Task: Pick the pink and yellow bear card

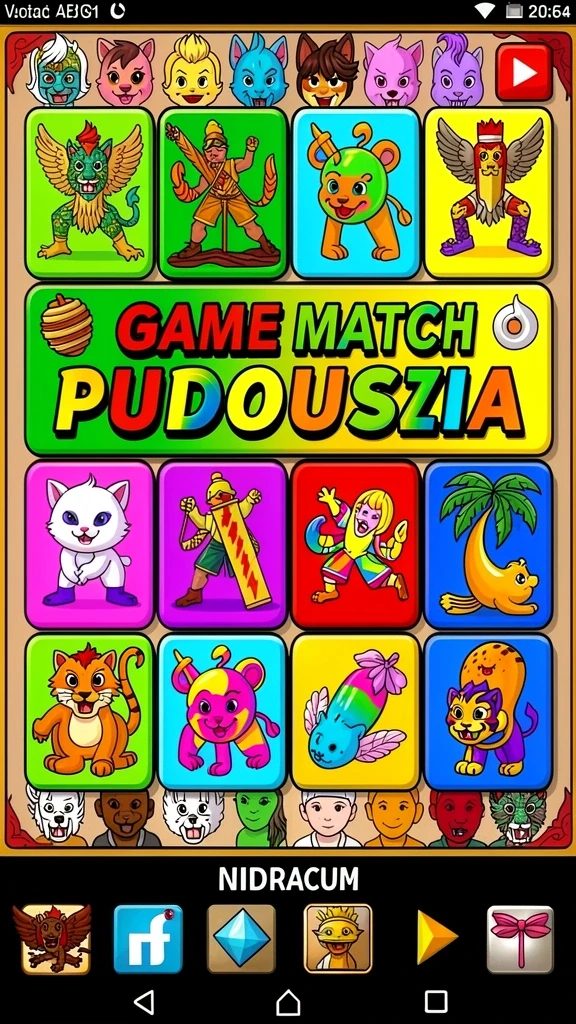Action: [223, 712]
